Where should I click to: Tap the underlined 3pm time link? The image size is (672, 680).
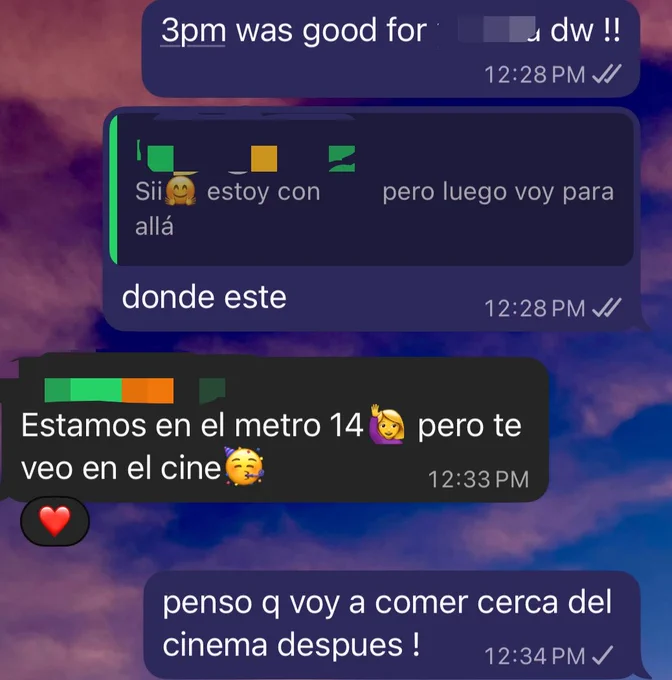click(193, 31)
